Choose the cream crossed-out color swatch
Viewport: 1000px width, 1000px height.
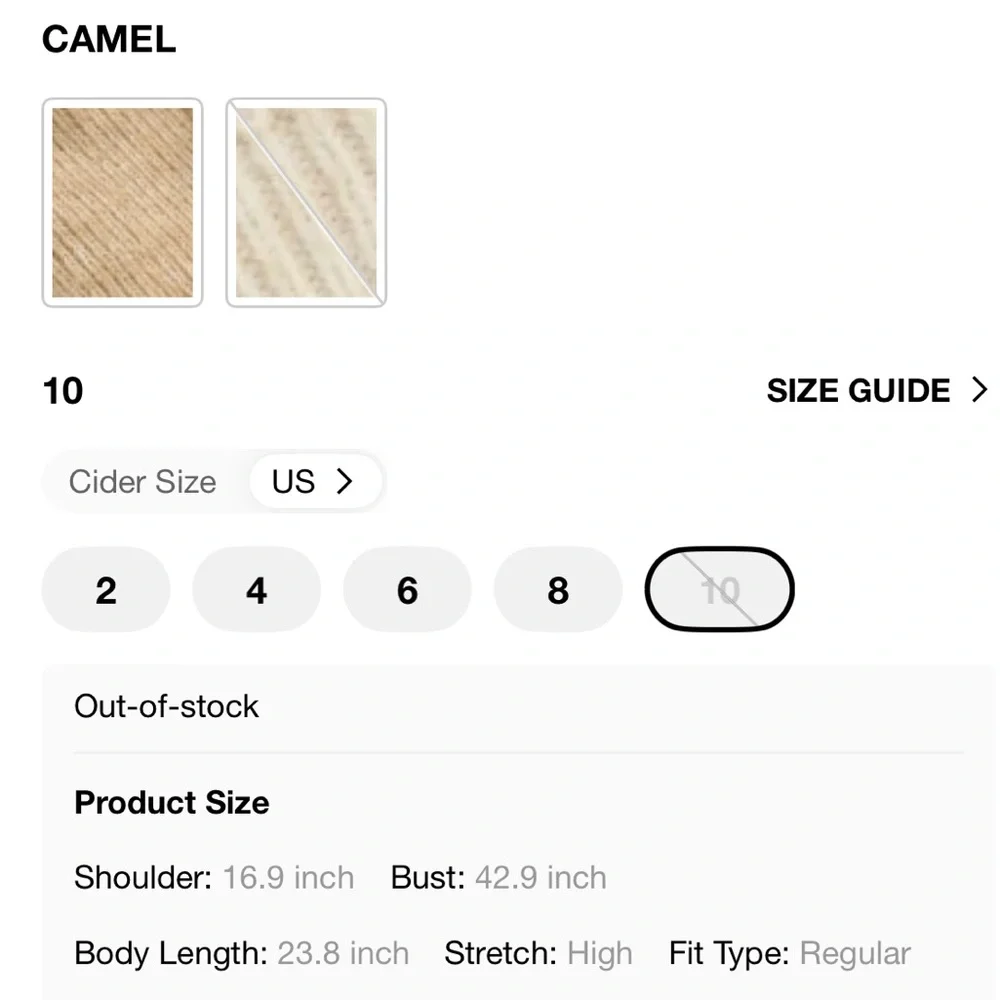306,202
